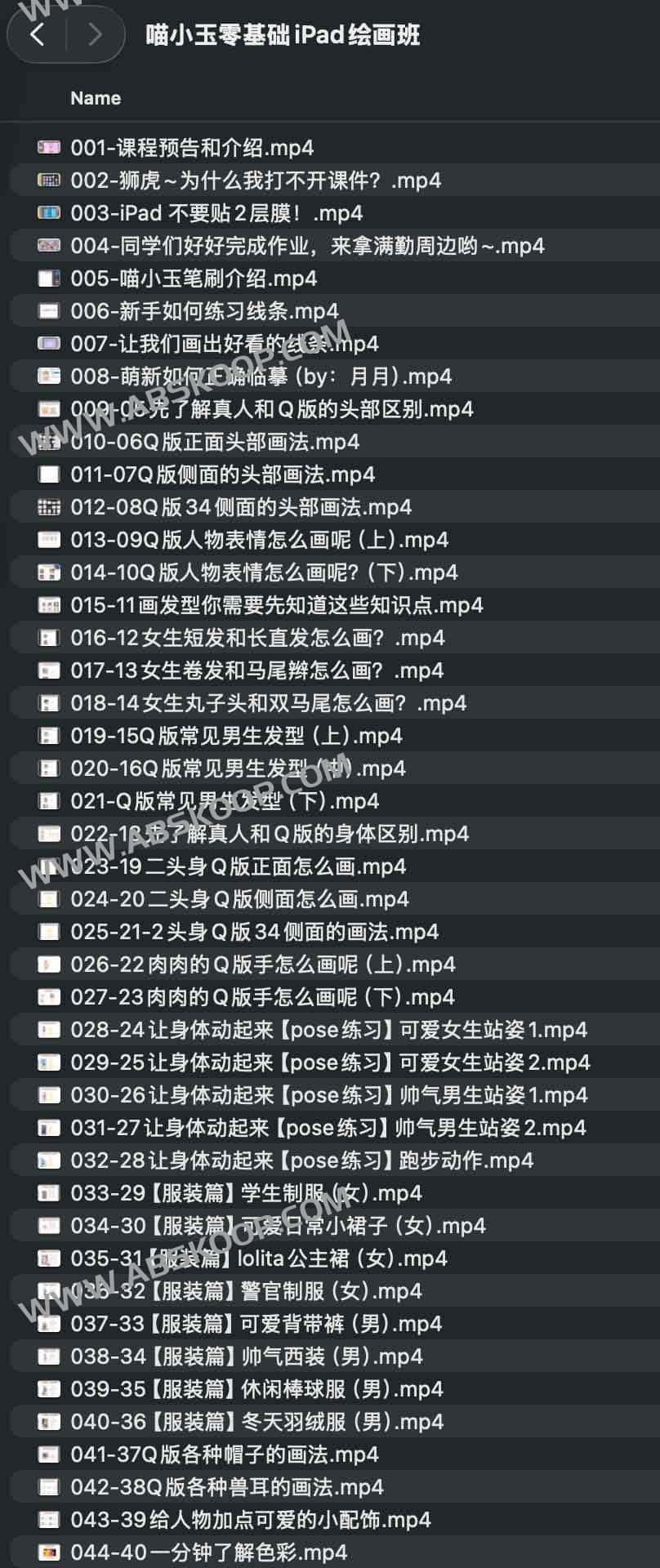Open 006-新手如何练习线条.mp4
The width and height of the screenshot is (660, 1568).
204,311
